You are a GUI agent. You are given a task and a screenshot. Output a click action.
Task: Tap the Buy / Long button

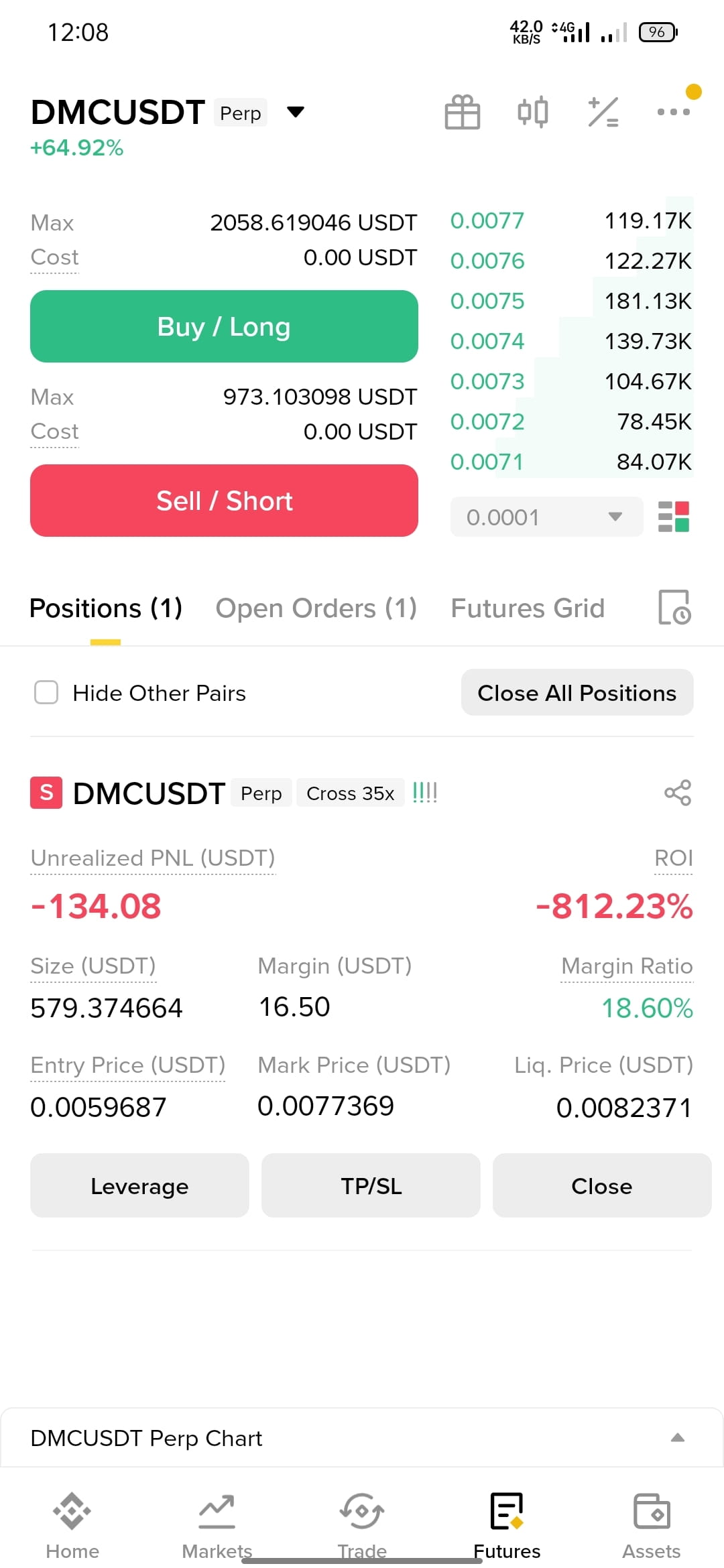[x=224, y=326]
